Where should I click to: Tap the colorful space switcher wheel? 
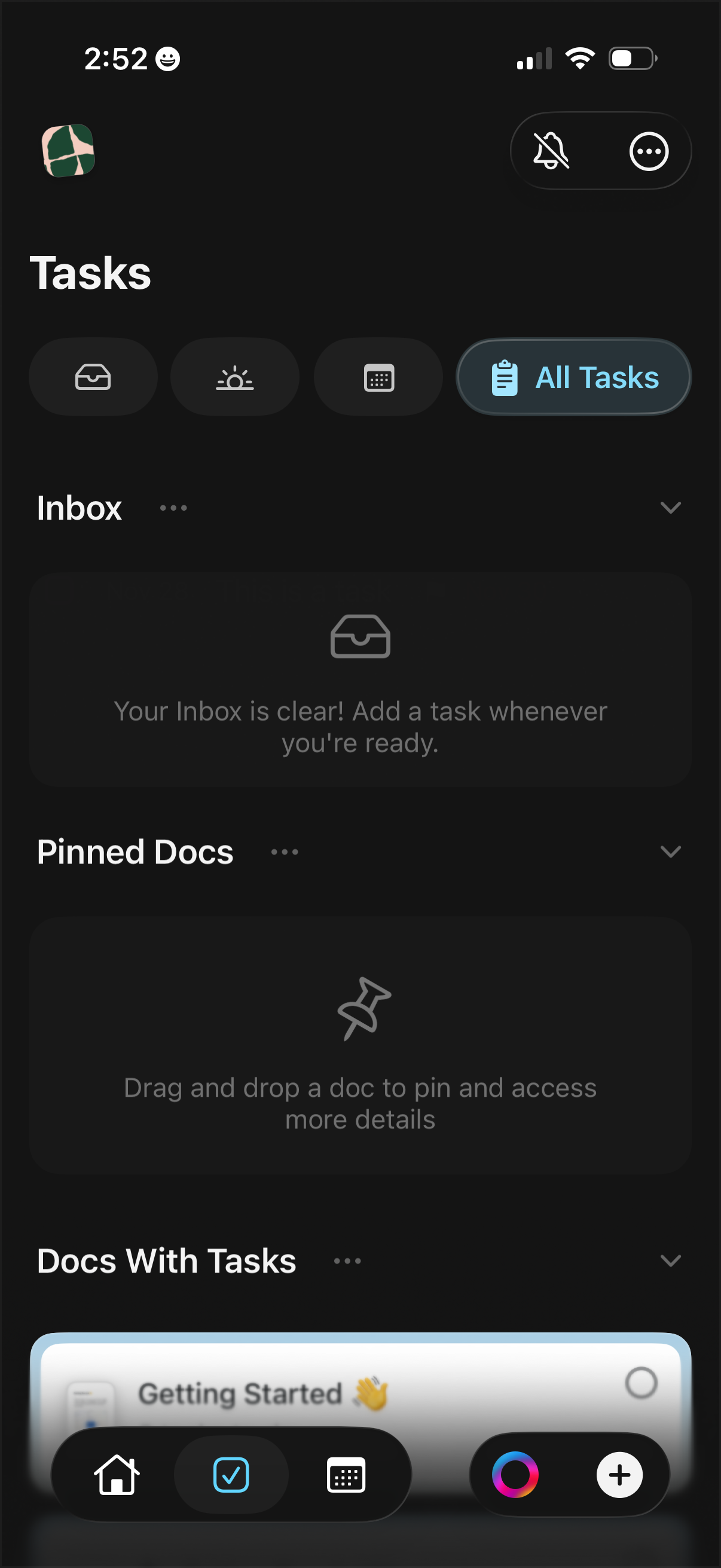(515, 1476)
